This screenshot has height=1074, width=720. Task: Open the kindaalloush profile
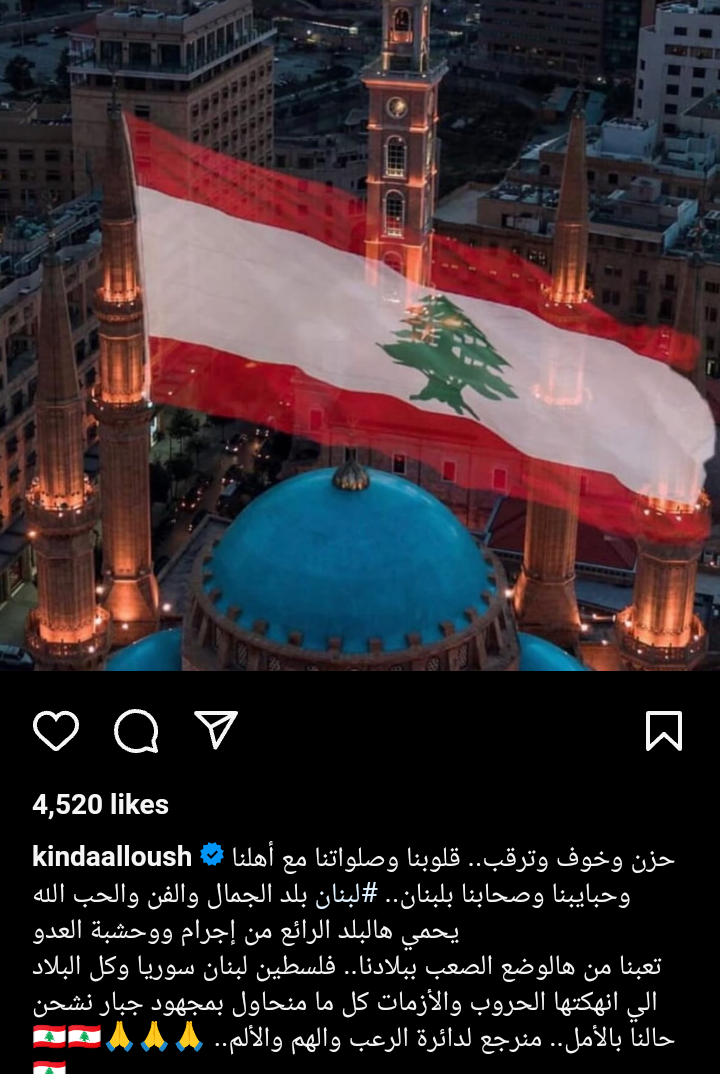pyautogui.click(x=112, y=857)
